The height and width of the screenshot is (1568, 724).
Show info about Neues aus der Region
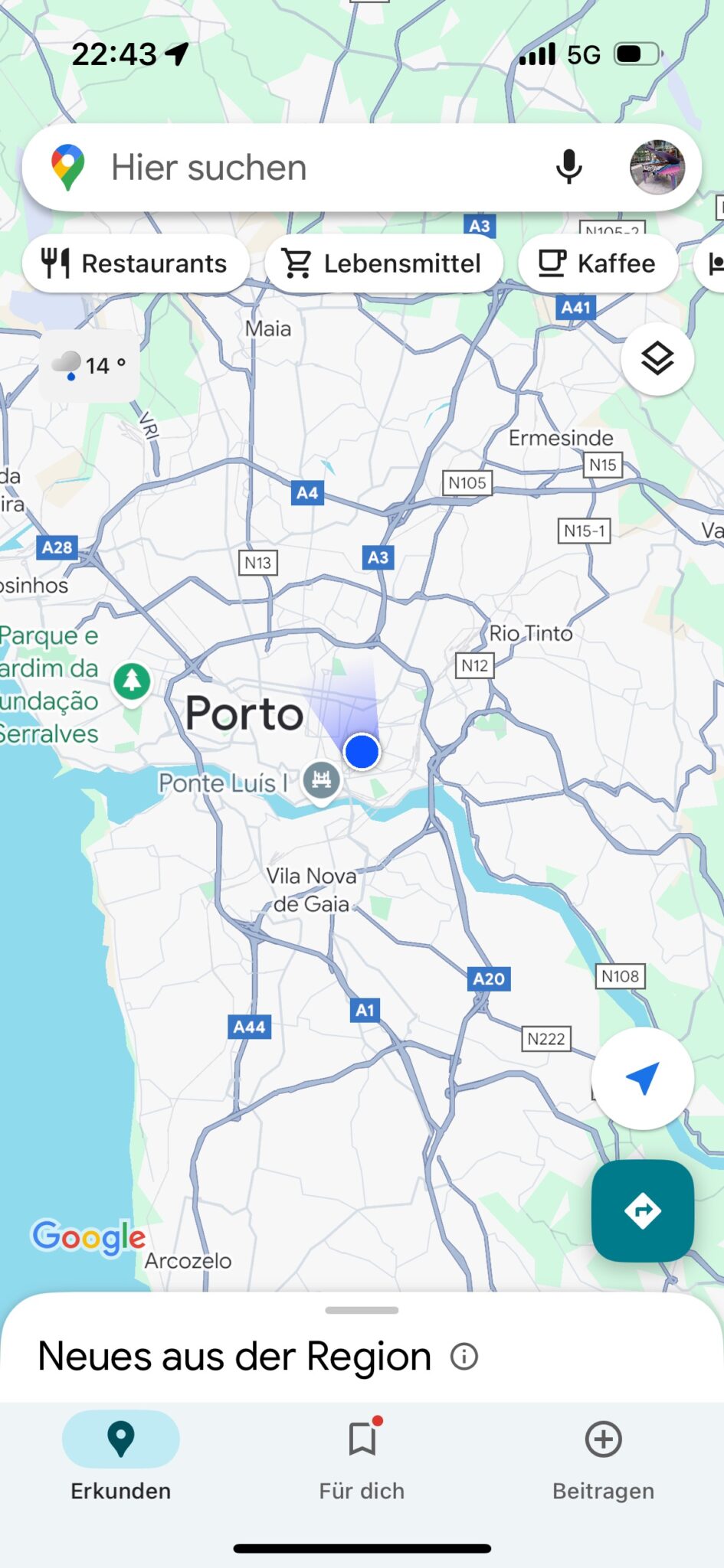(x=464, y=1357)
